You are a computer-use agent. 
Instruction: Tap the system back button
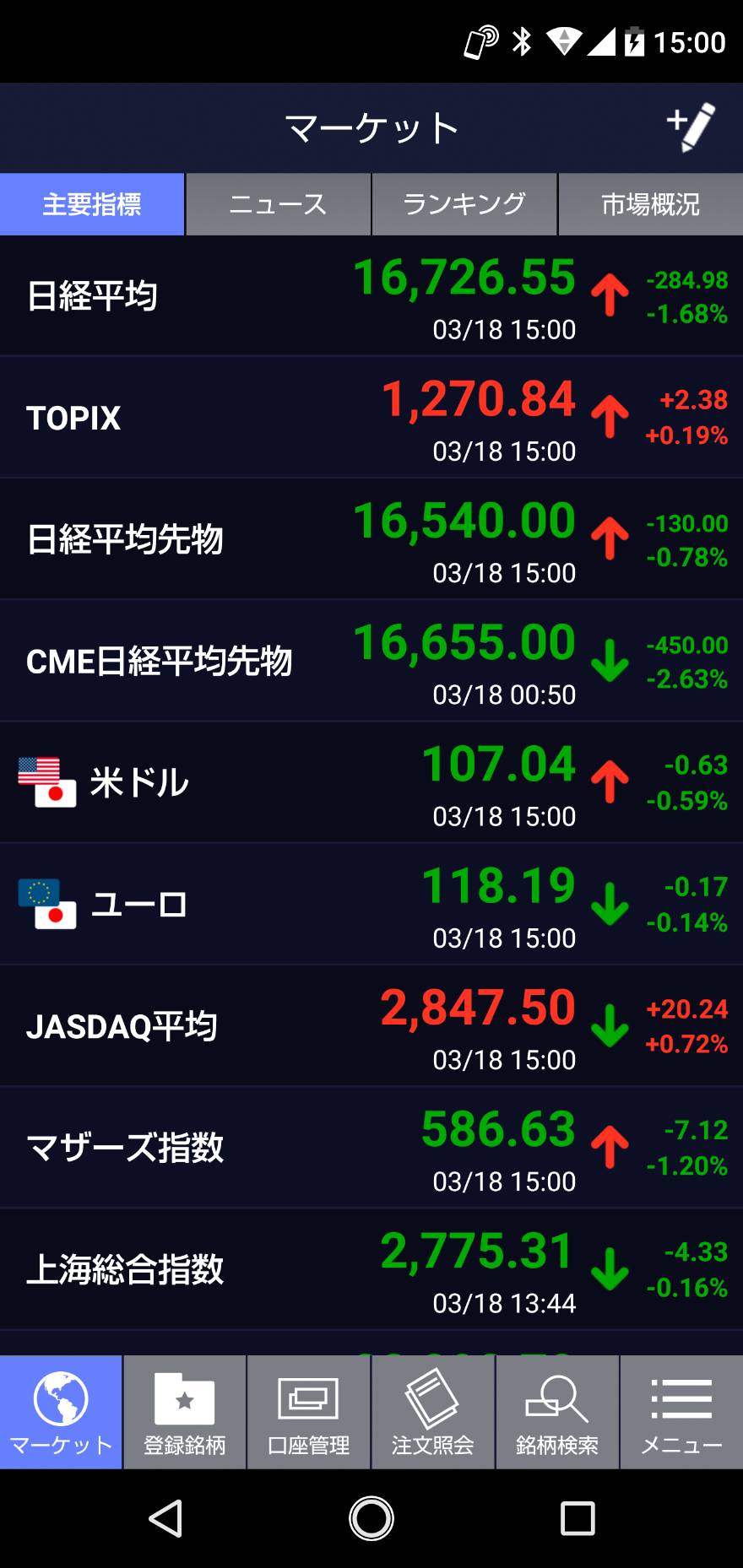(x=165, y=1518)
